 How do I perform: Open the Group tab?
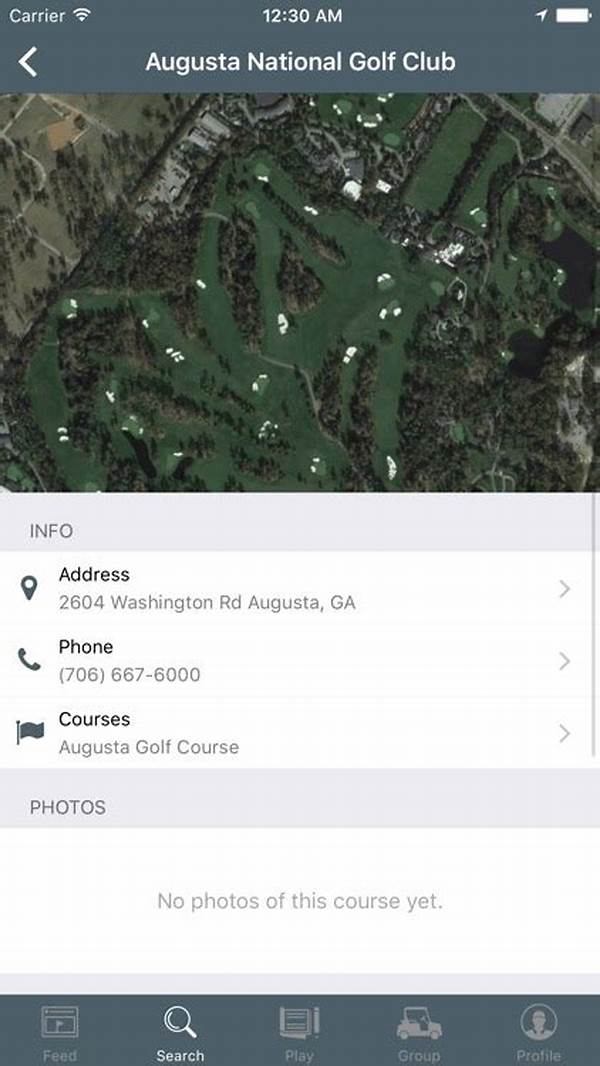click(419, 1032)
